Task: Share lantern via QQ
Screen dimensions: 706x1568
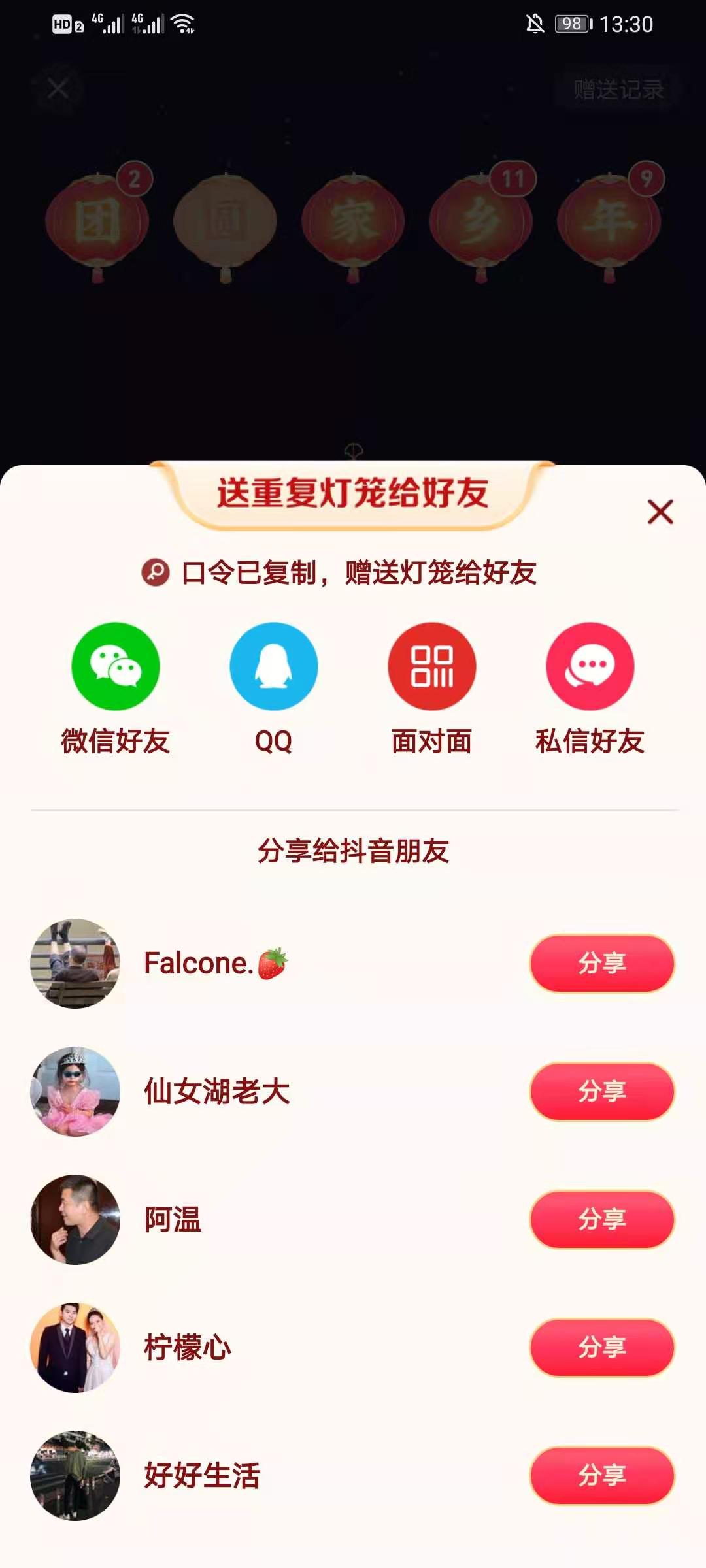Action: pos(273,666)
